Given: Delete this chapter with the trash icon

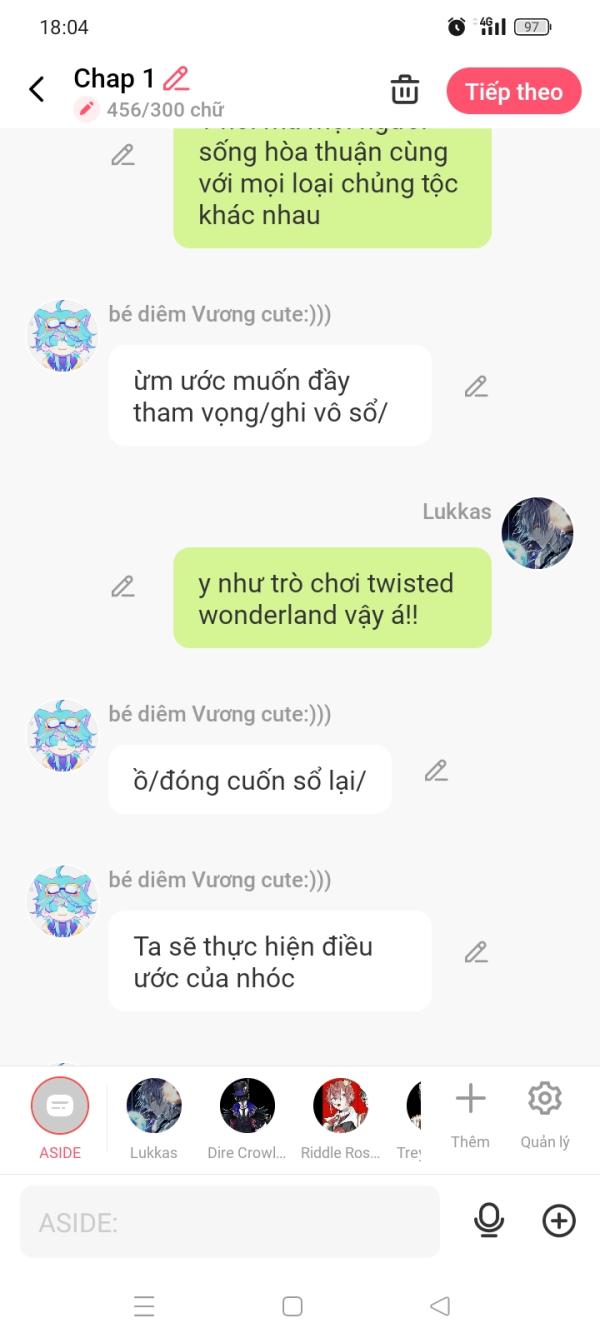Looking at the screenshot, I should coord(404,90).
